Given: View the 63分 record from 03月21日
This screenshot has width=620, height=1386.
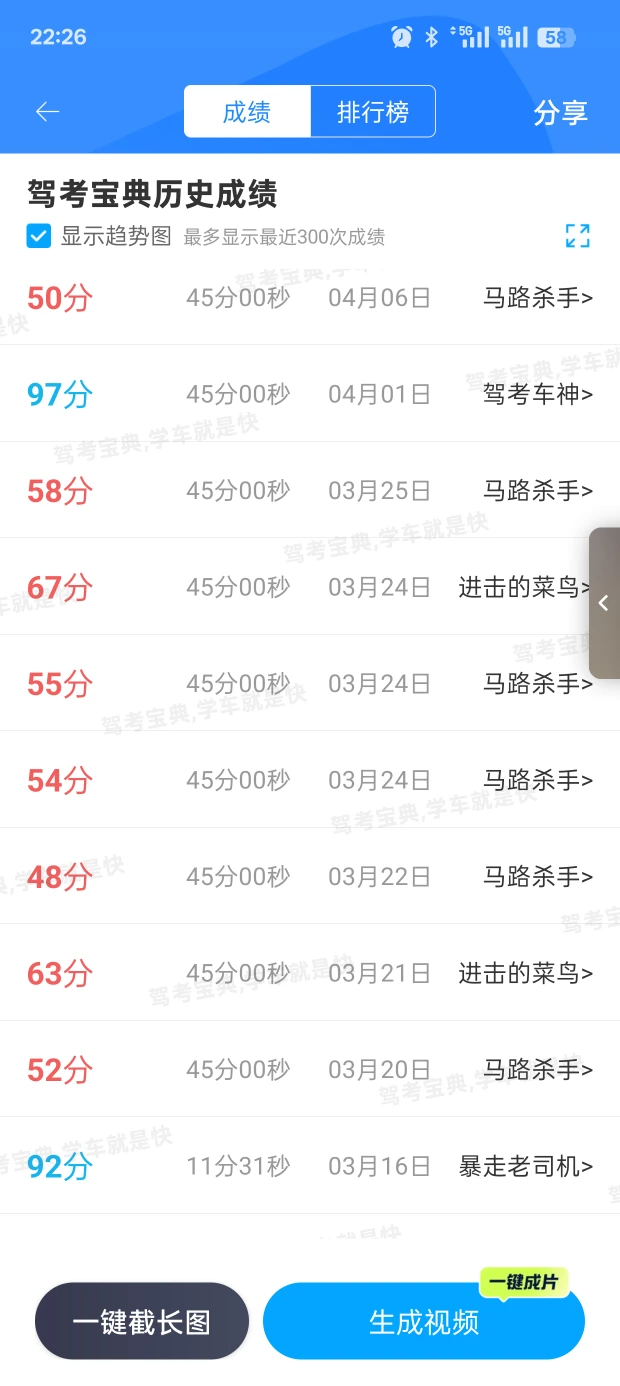Looking at the screenshot, I should [310, 973].
